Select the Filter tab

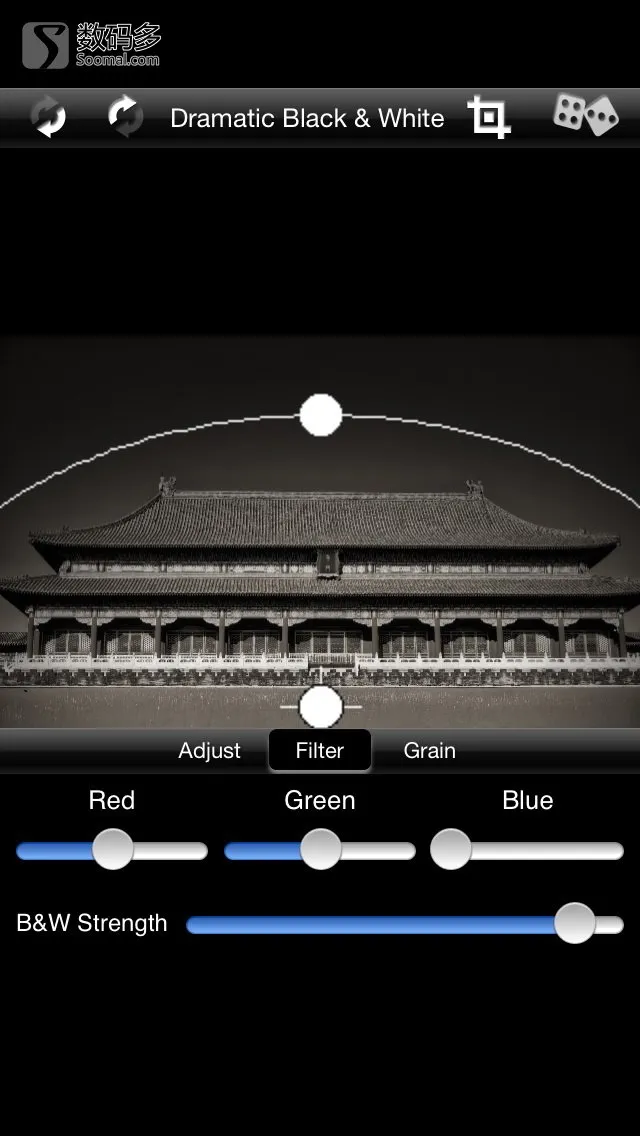pyautogui.click(x=319, y=750)
